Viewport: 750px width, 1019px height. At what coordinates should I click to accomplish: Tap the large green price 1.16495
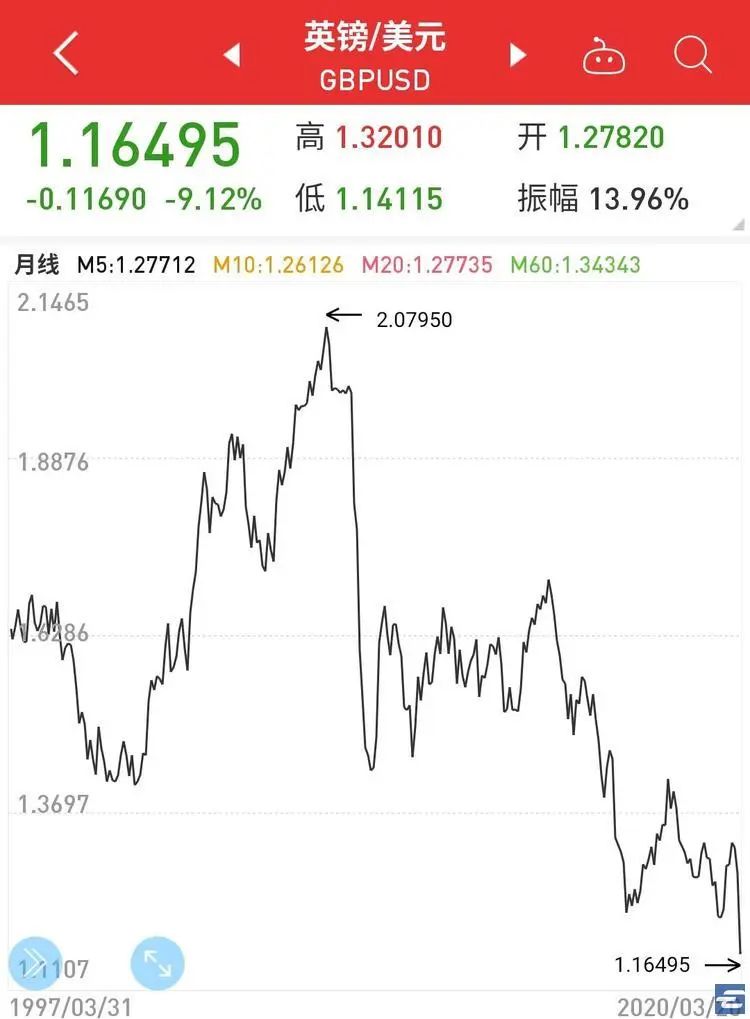coord(137,145)
